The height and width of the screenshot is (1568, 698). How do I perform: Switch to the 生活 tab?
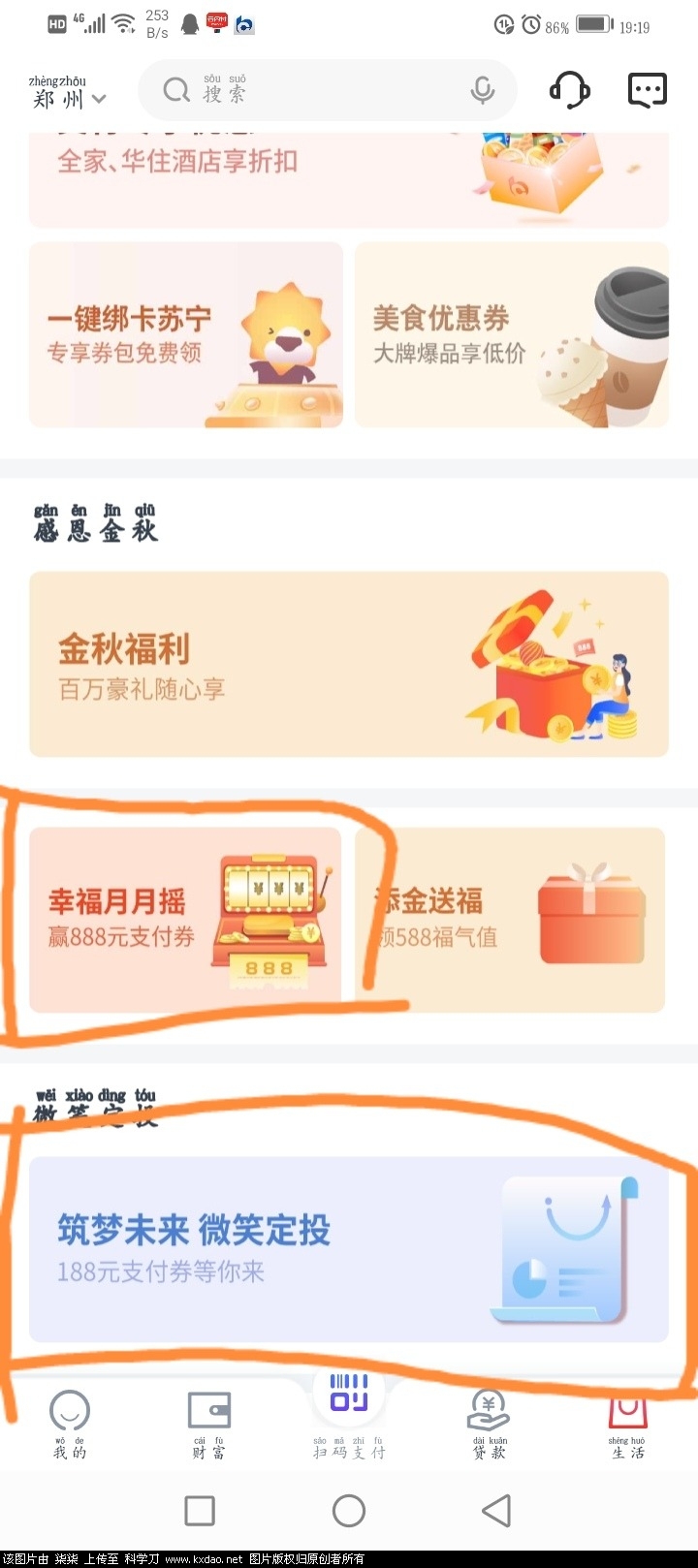point(627,1423)
